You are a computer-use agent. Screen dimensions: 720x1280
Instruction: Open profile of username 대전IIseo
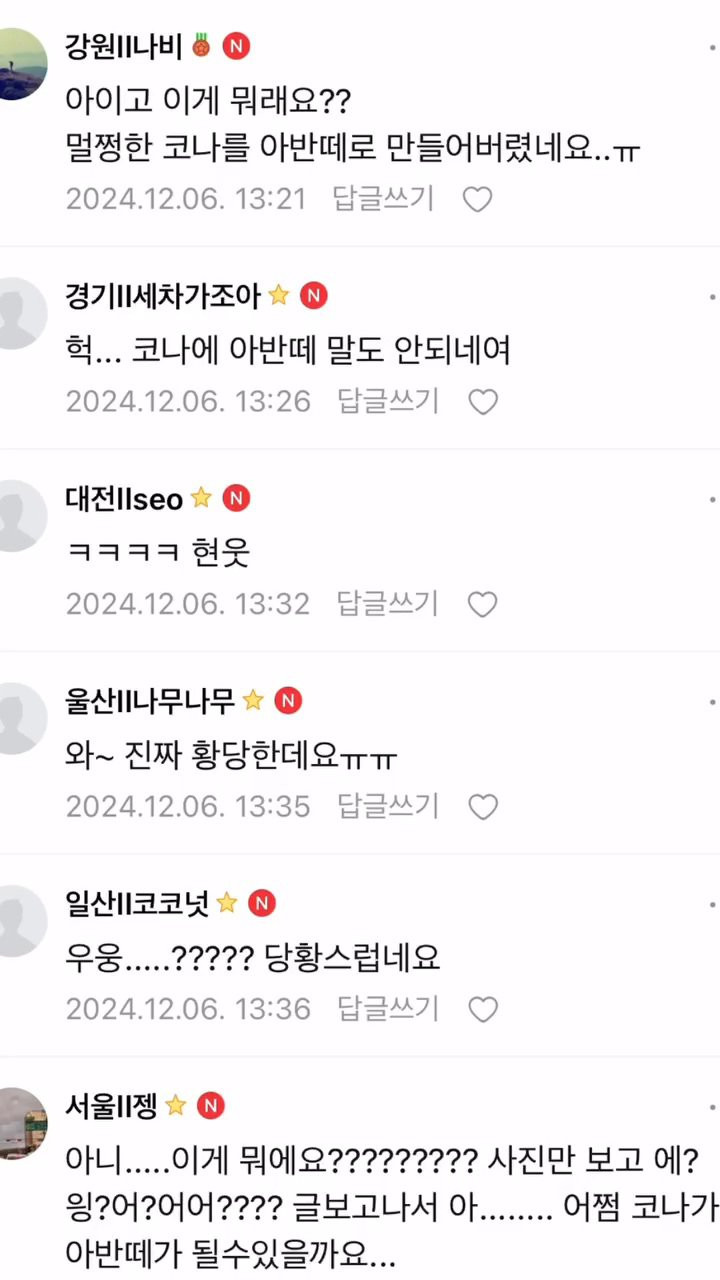coord(124,498)
